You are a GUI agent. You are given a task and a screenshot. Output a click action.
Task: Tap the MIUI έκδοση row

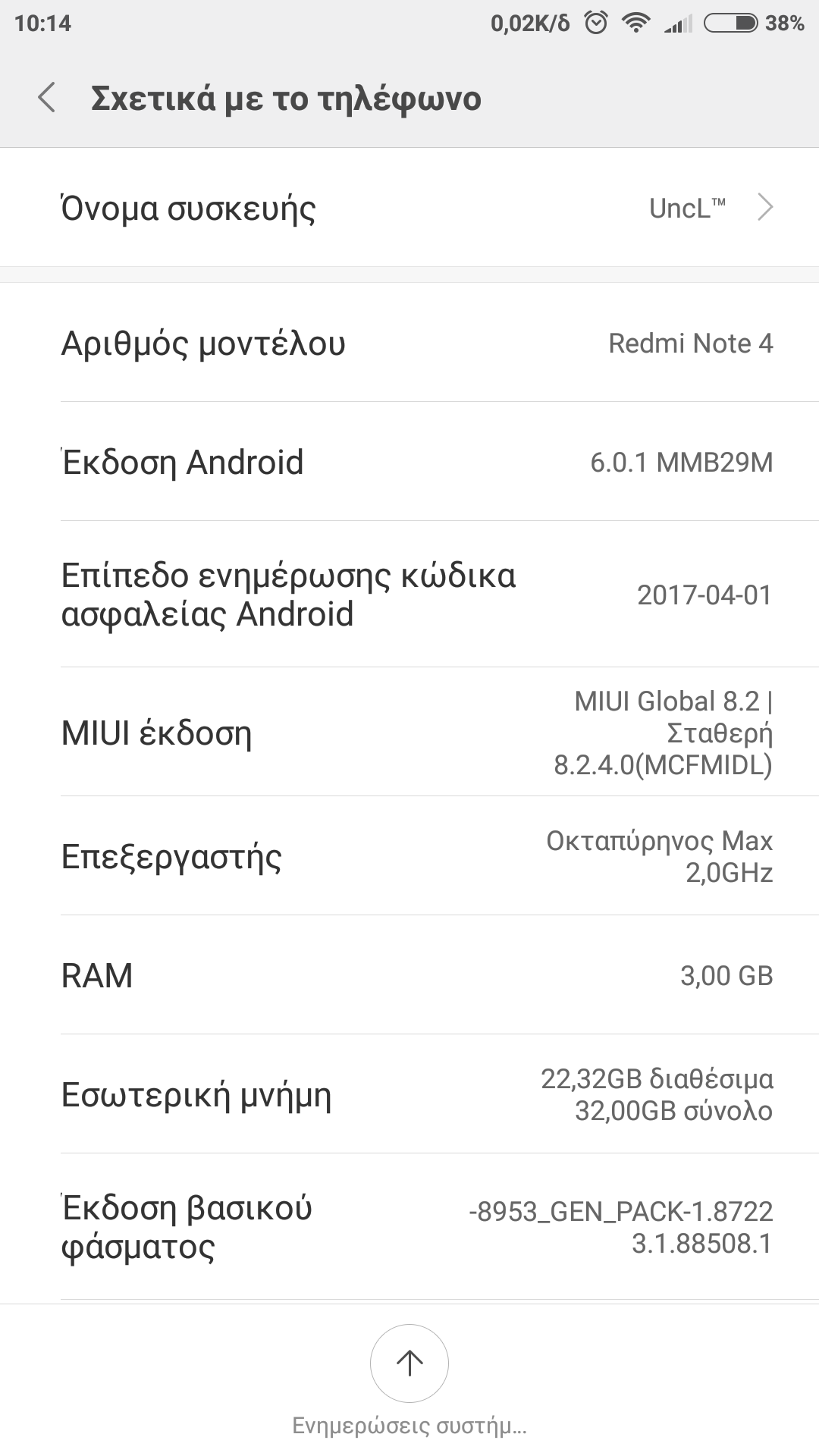409,733
